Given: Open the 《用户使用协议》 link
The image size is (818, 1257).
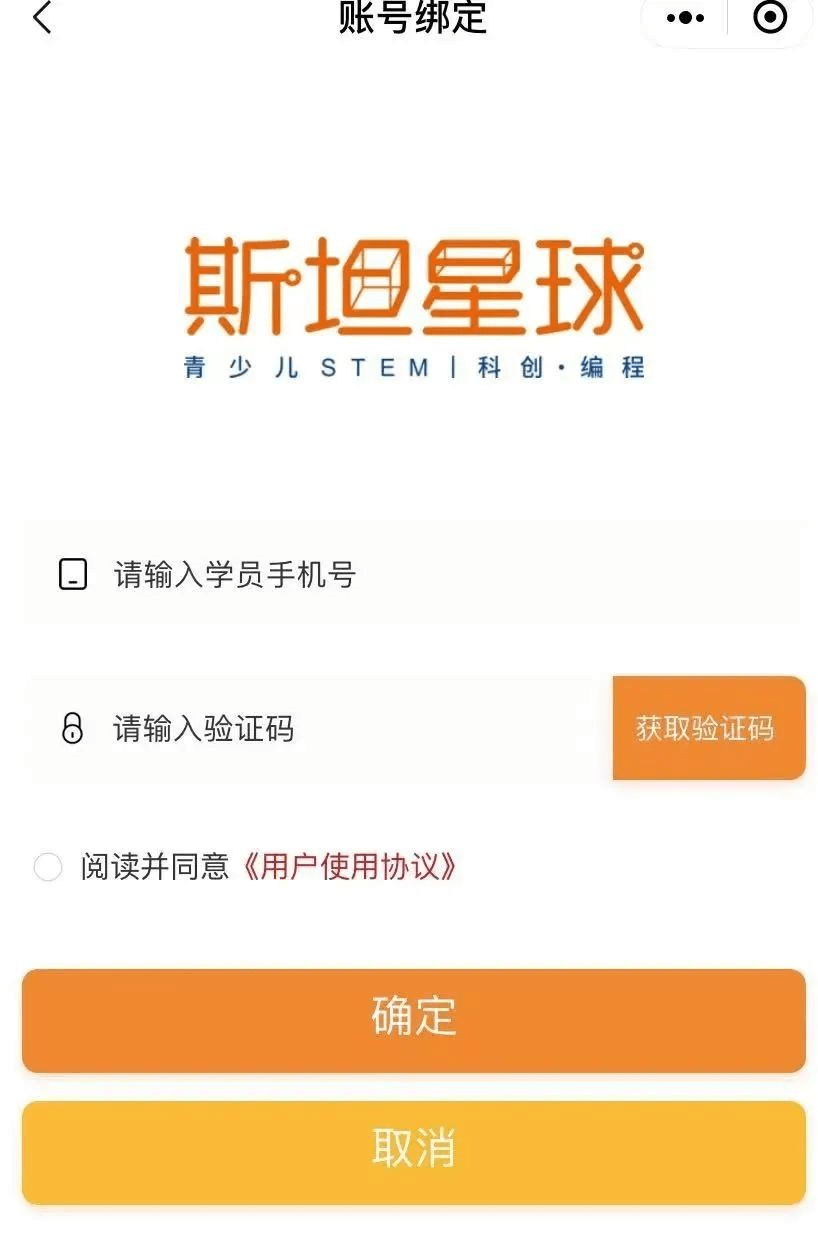Looking at the screenshot, I should (x=349, y=866).
